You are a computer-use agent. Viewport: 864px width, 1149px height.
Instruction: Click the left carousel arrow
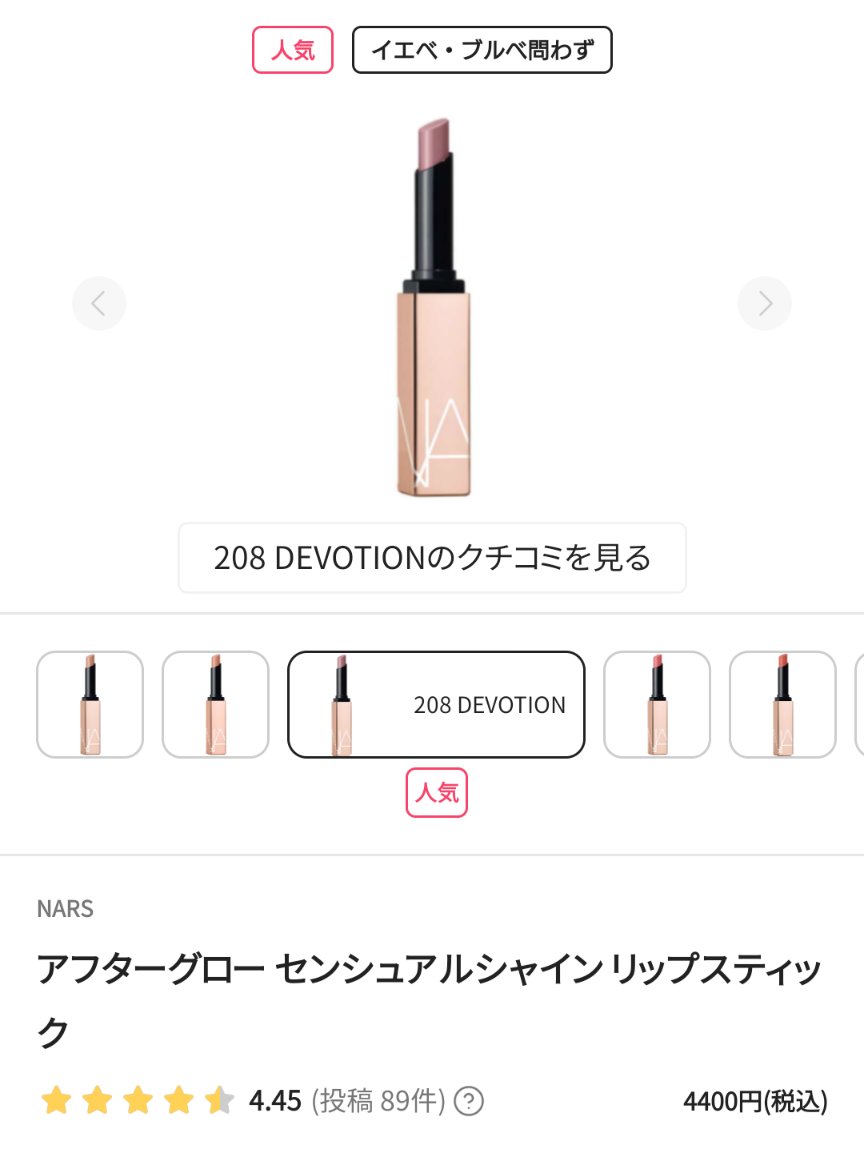99,303
